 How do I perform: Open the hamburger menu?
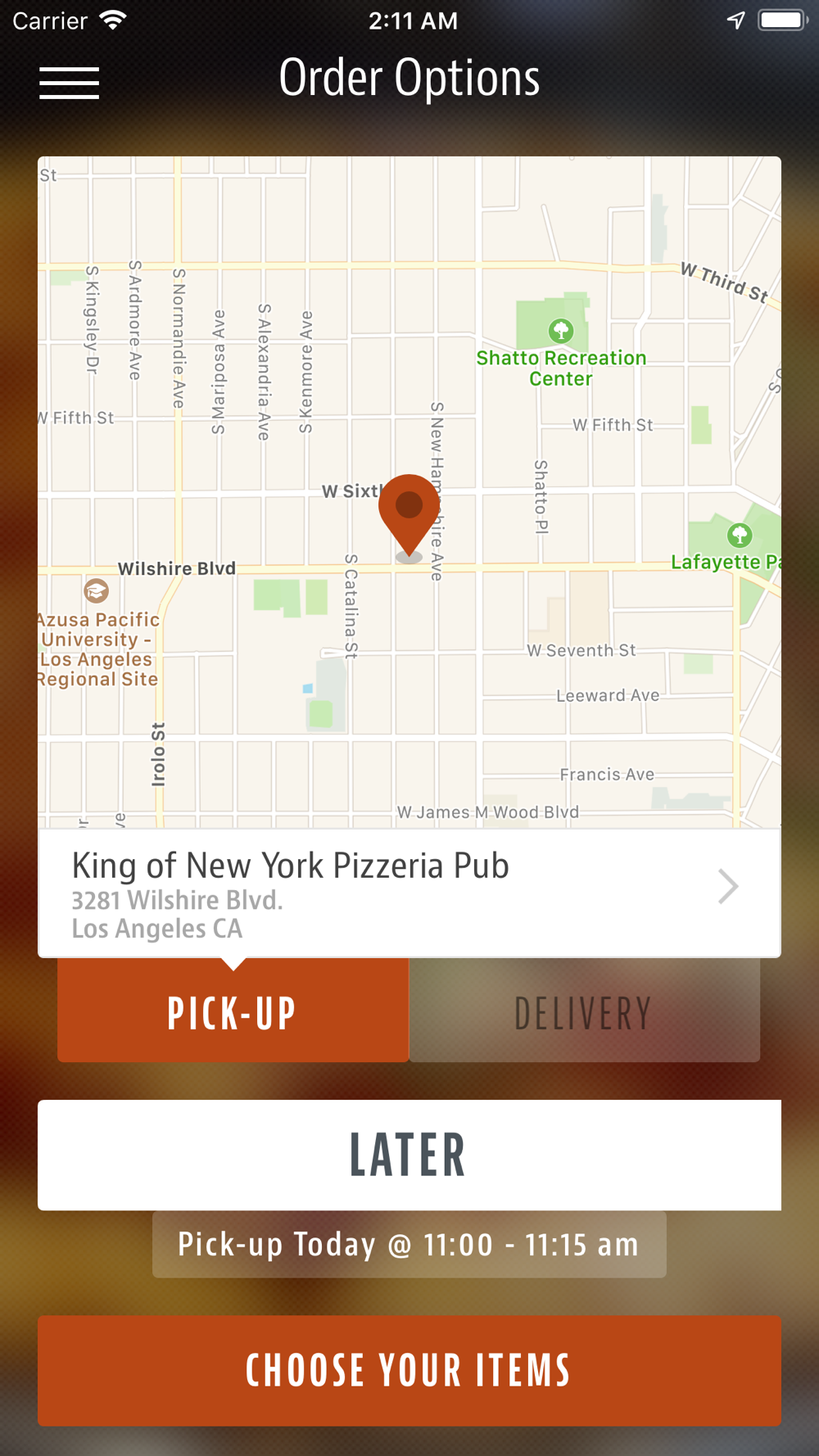pos(70,83)
